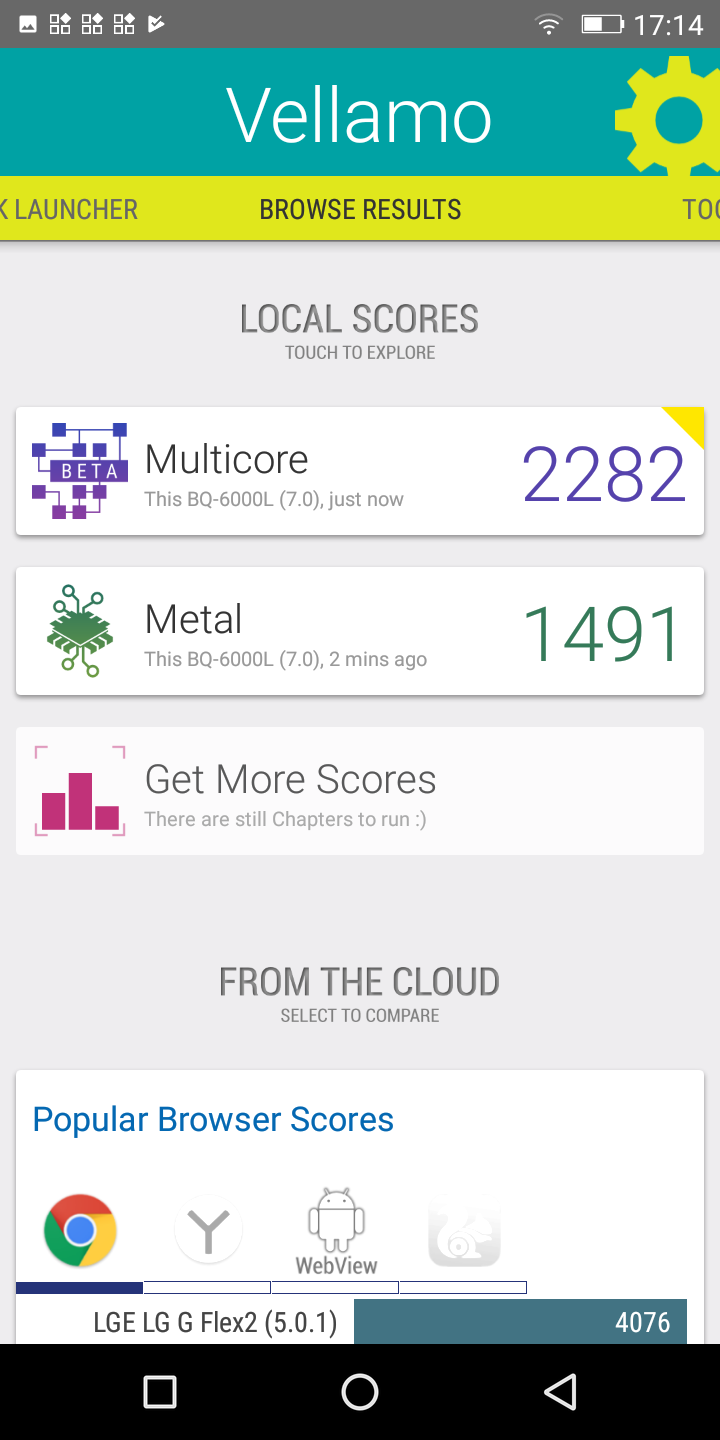
Task: Select the Browse Results tab
Action: (360, 209)
